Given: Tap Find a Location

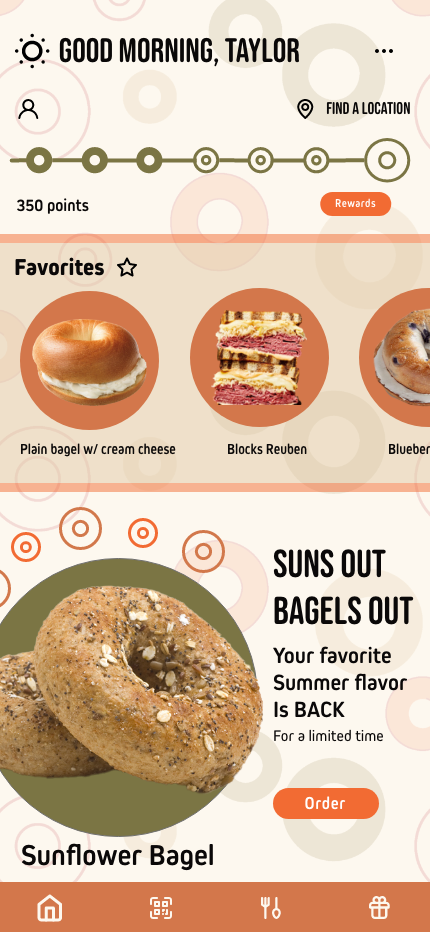Looking at the screenshot, I should (x=353, y=109).
